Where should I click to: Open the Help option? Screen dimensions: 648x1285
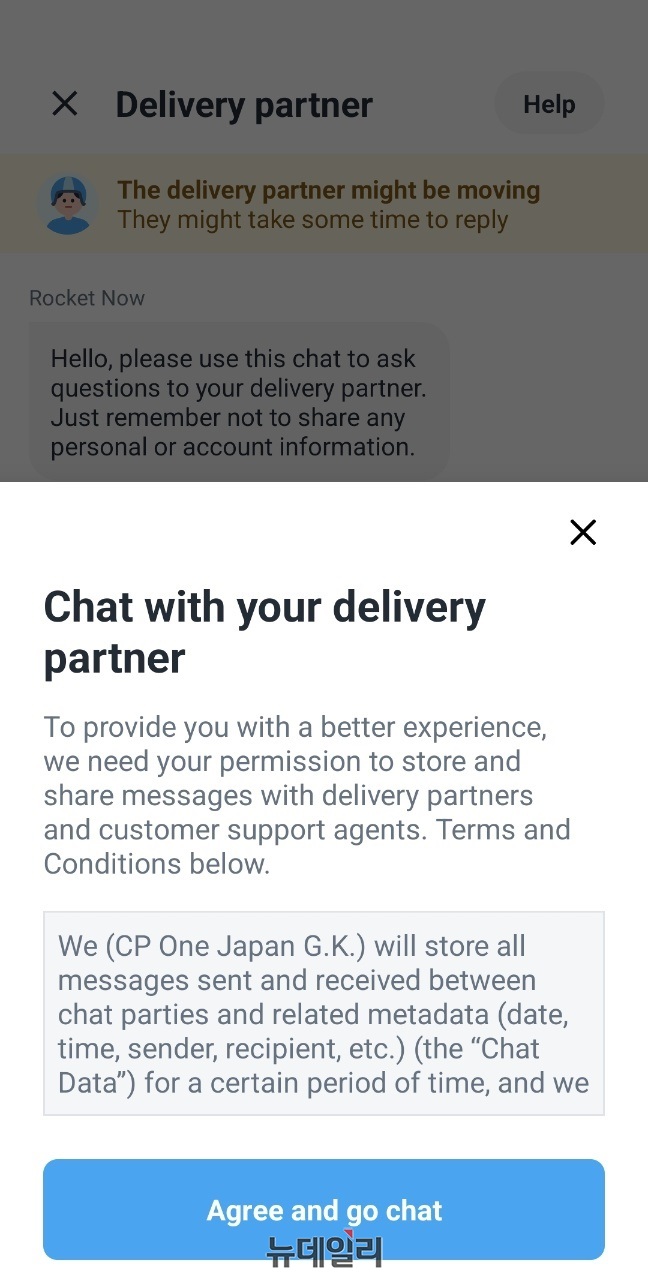coord(549,104)
